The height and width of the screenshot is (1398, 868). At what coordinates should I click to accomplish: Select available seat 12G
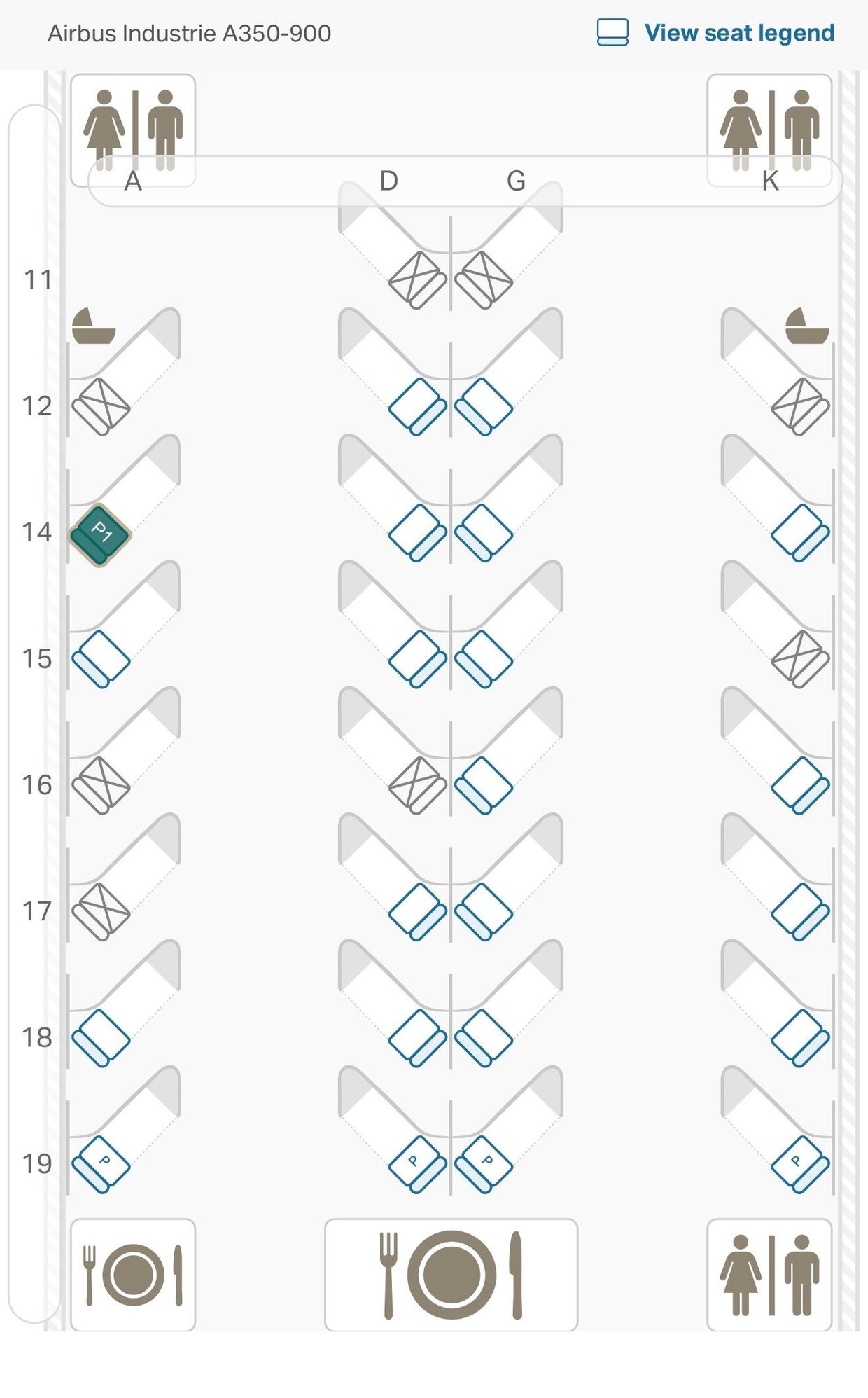point(484,406)
